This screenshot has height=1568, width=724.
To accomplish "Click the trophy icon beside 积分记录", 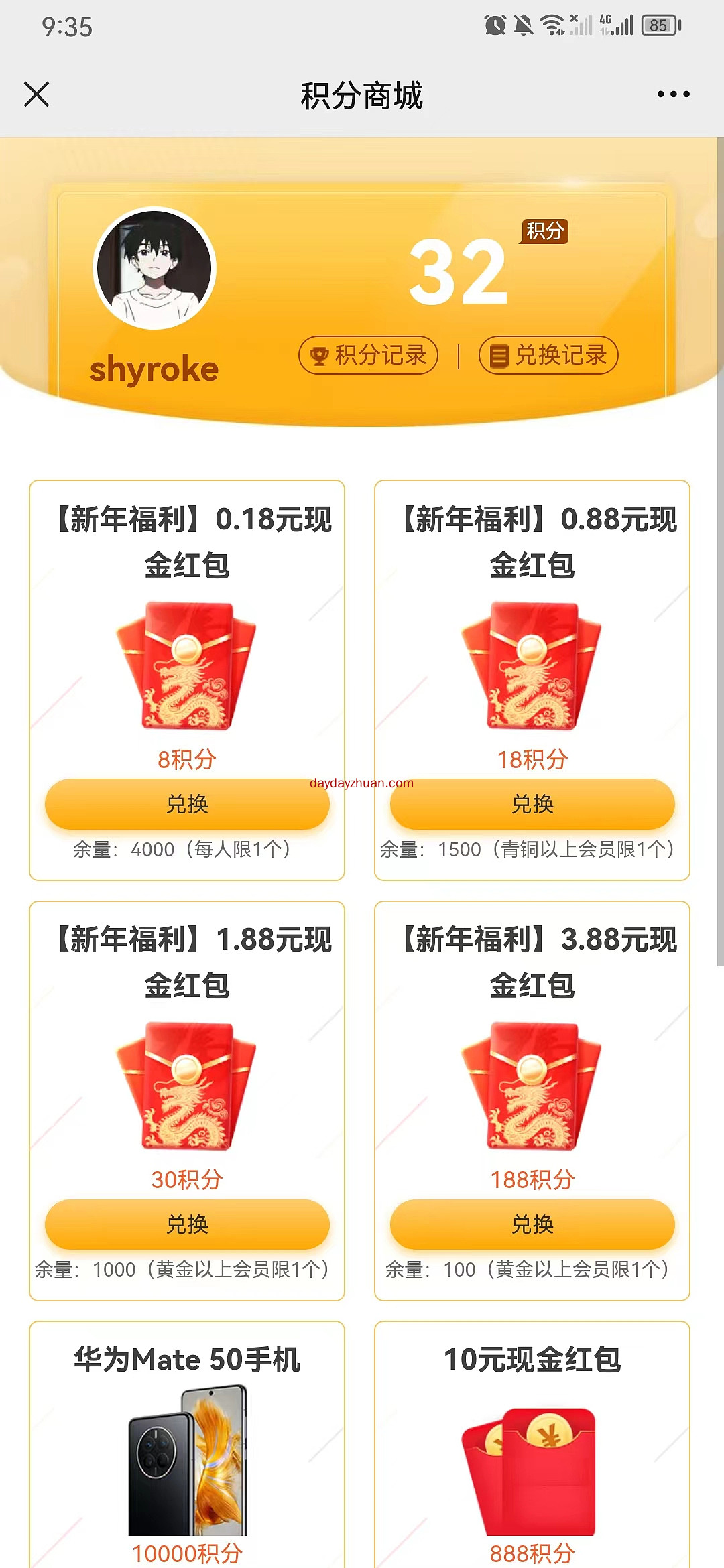I will pyautogui.click(x=320, y=355).
